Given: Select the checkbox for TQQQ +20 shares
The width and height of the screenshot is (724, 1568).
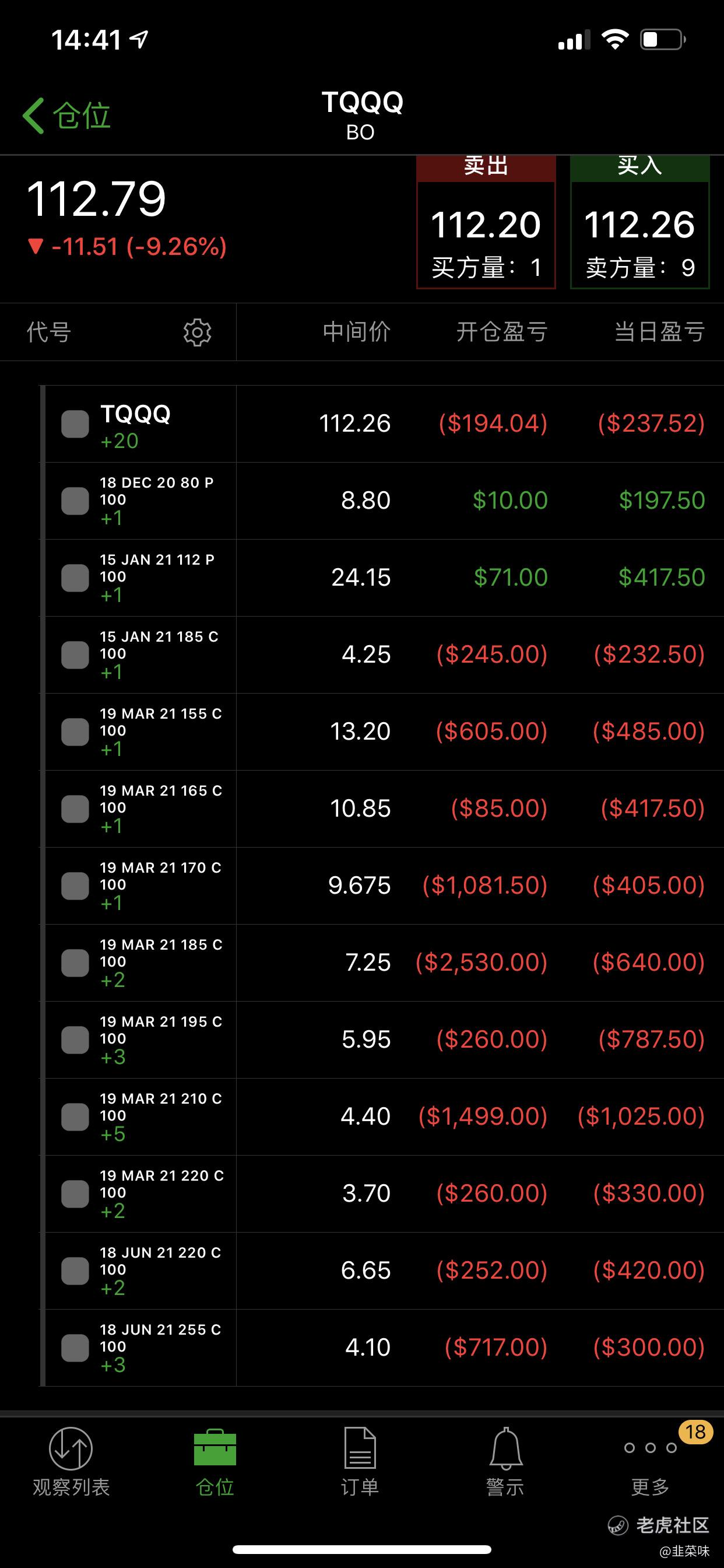Looking at the screenshot, I should [x=75, y=424].
